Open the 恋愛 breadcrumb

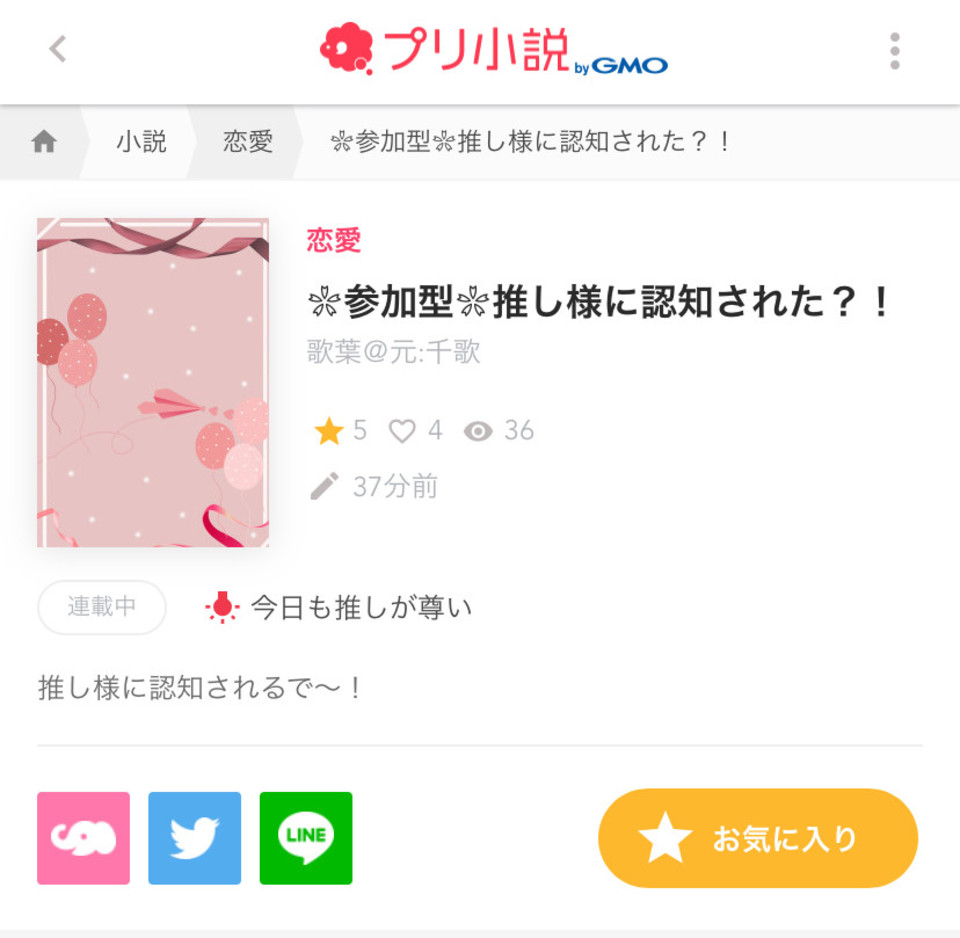coord(248,142)
